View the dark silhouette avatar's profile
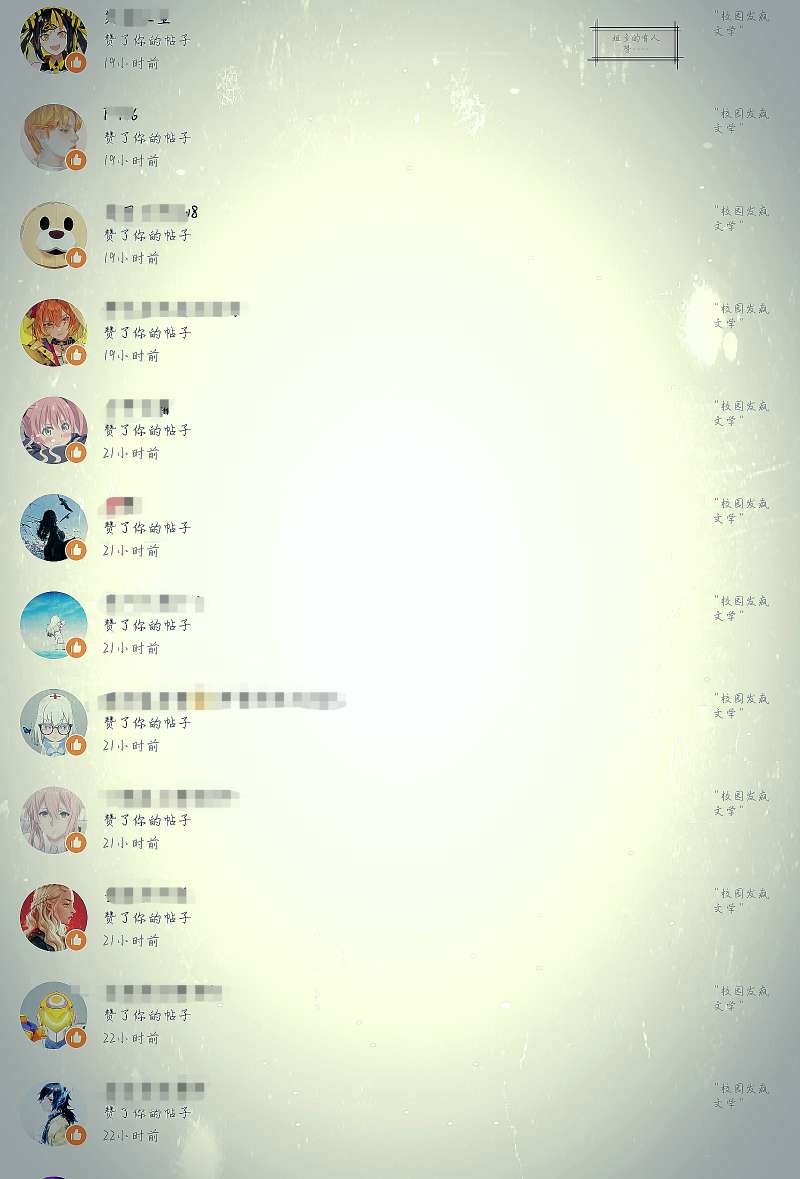The width and height of the screenshot is (800, 1179). pyautogui.click(x=53, y=527)
